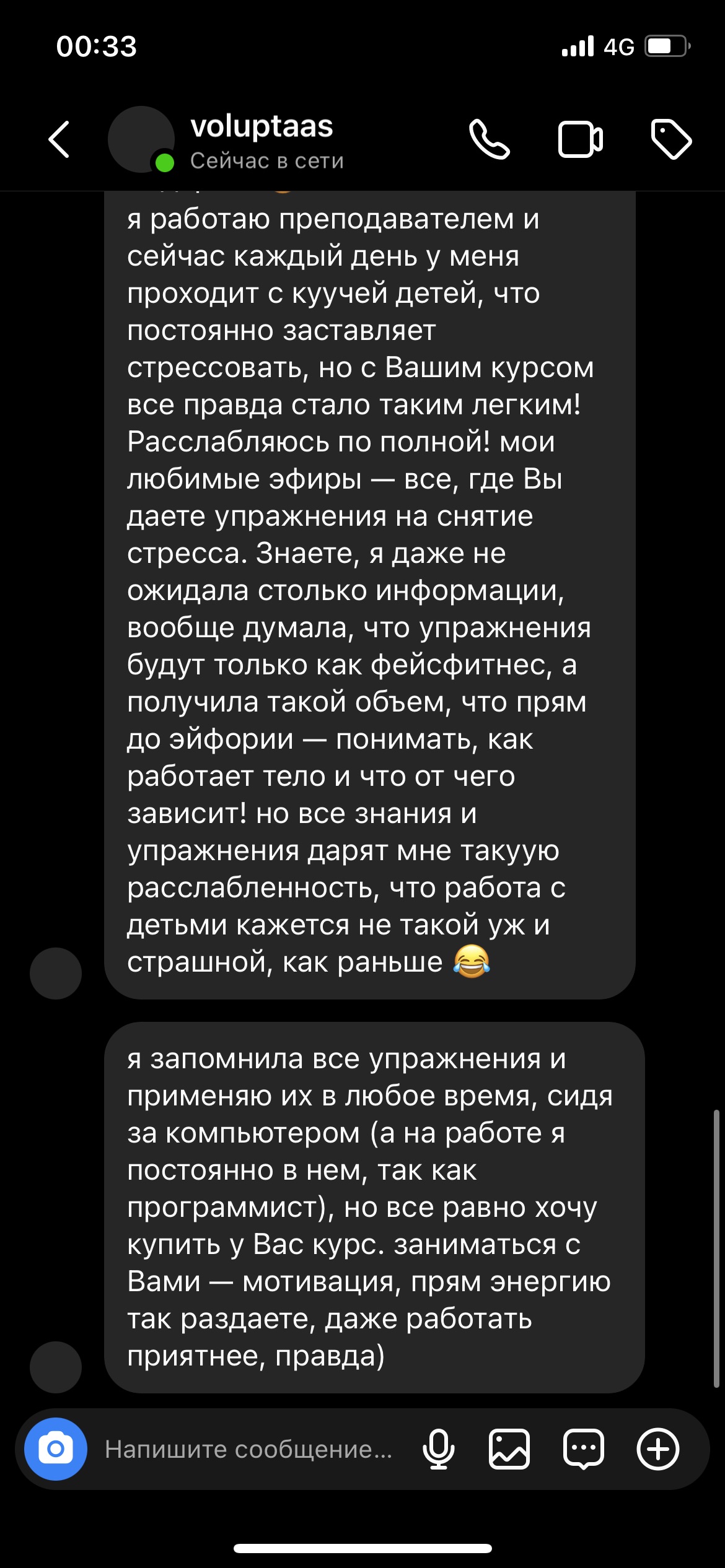Open saved replies speech-bubble icon
Image resolution: width=725 pixels, height=1568 pixels.
click(583, 1449)
